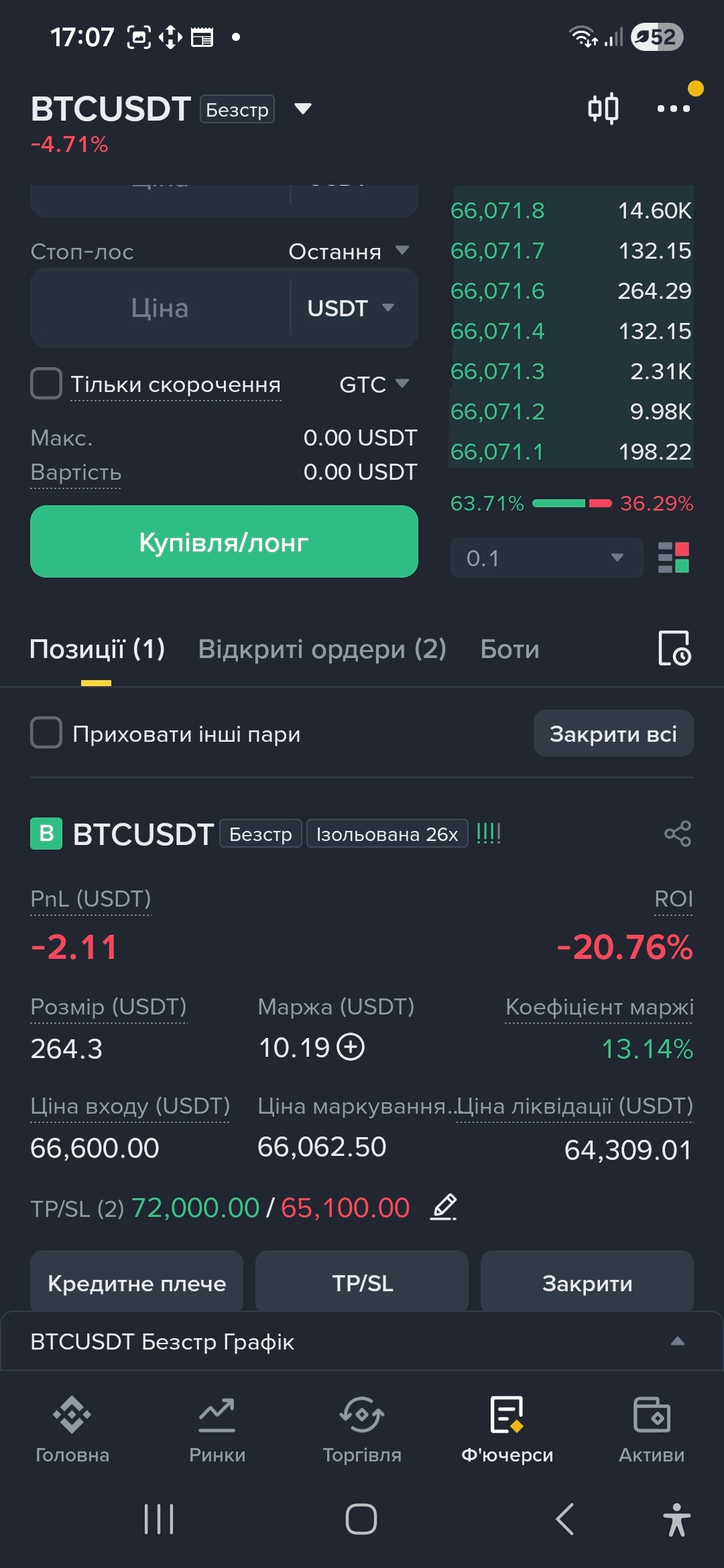This screenshot has width=724, height=1568.
Task: Open the GTC order type dropdown
Action: point(373,384)
